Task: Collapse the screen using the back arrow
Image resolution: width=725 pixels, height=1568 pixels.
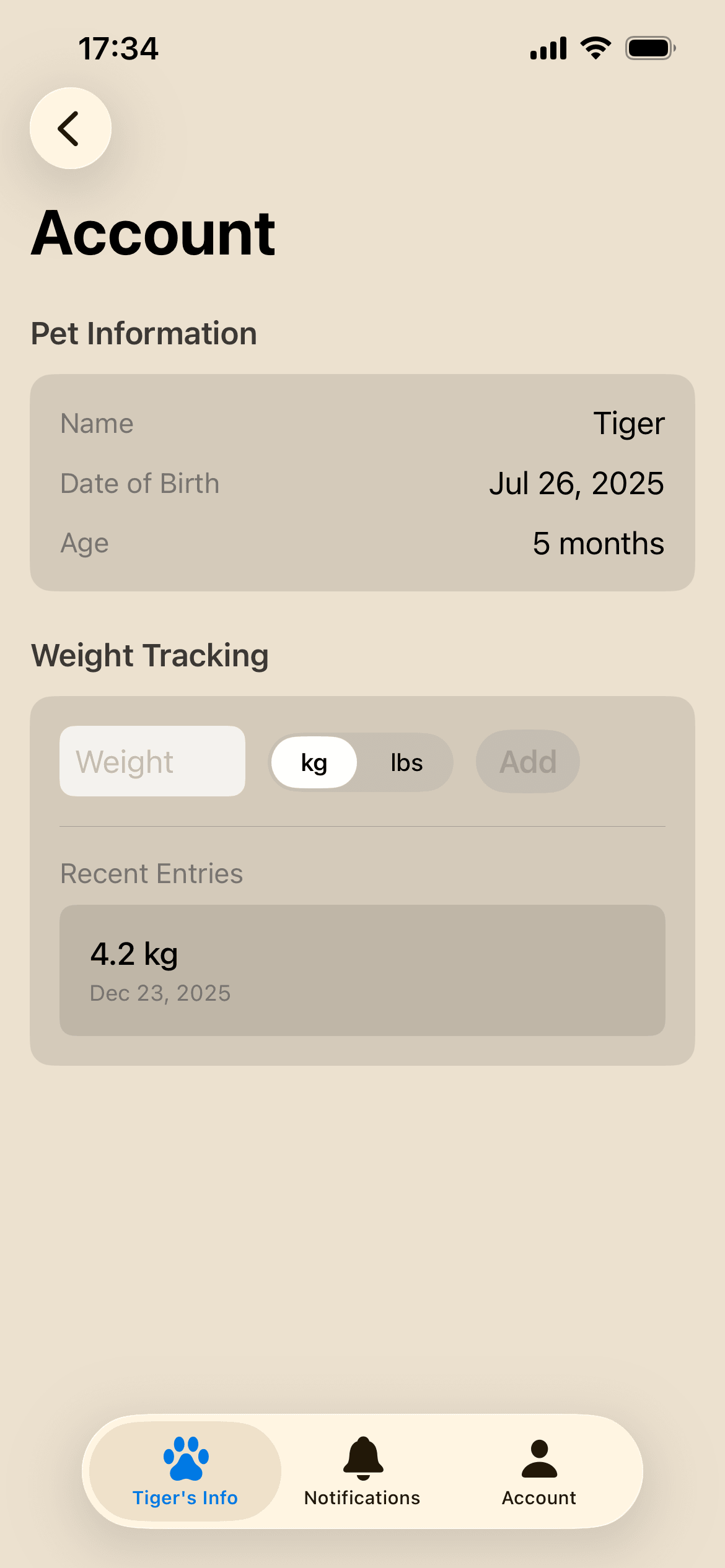Action: click(x=70, y=128)
